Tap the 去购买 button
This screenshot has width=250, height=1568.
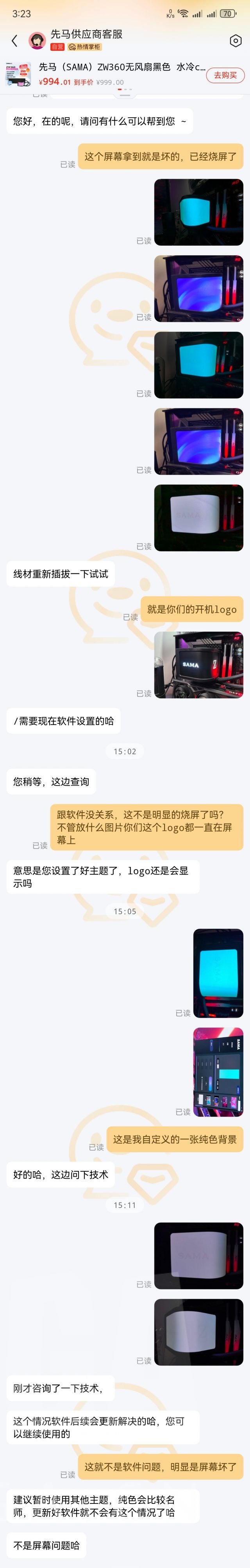[225, 75]
